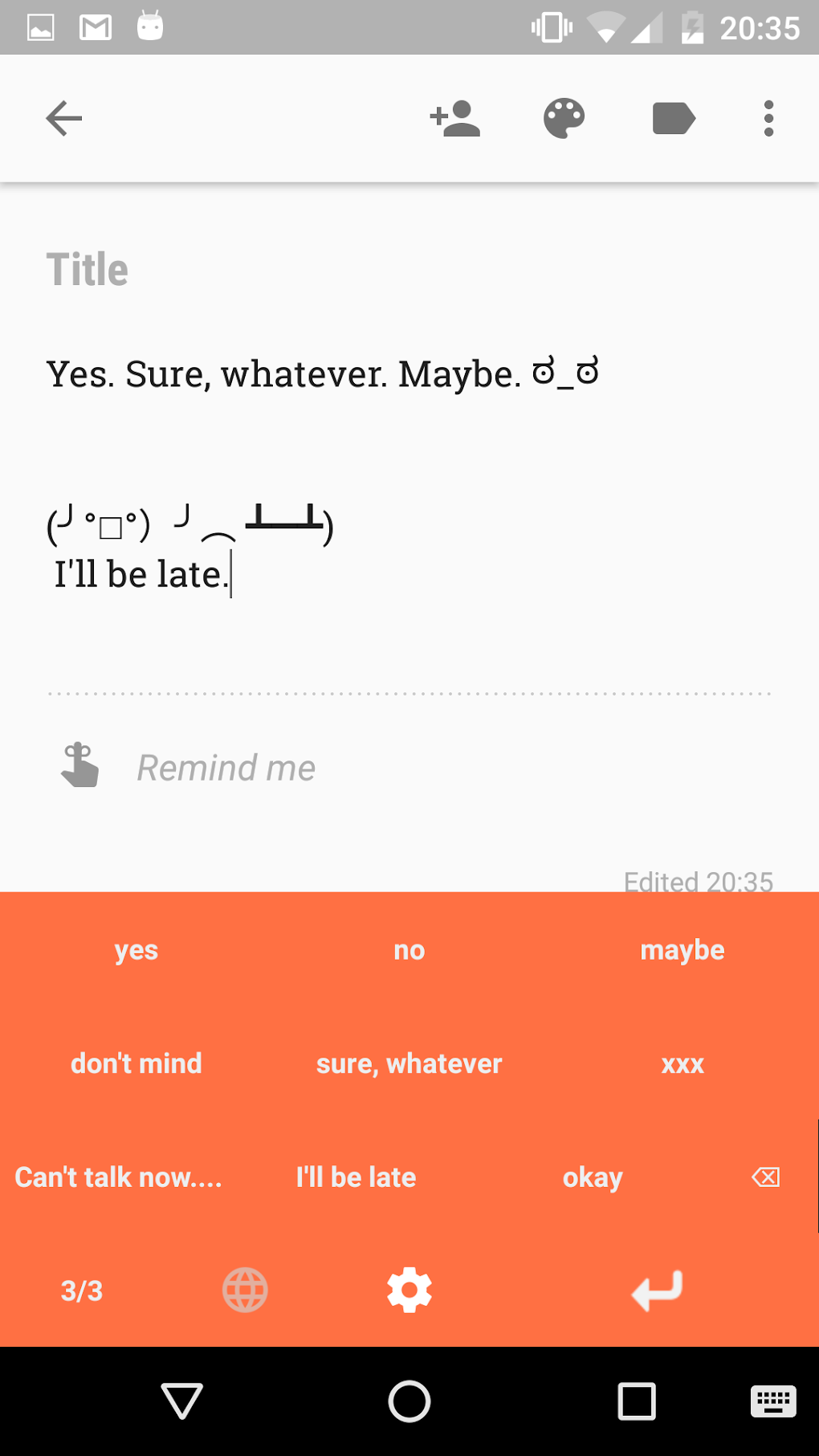The image size is (819, 1456).
Task: Choose 'Can't talk now....' reply
Action: pos(118,1177)
